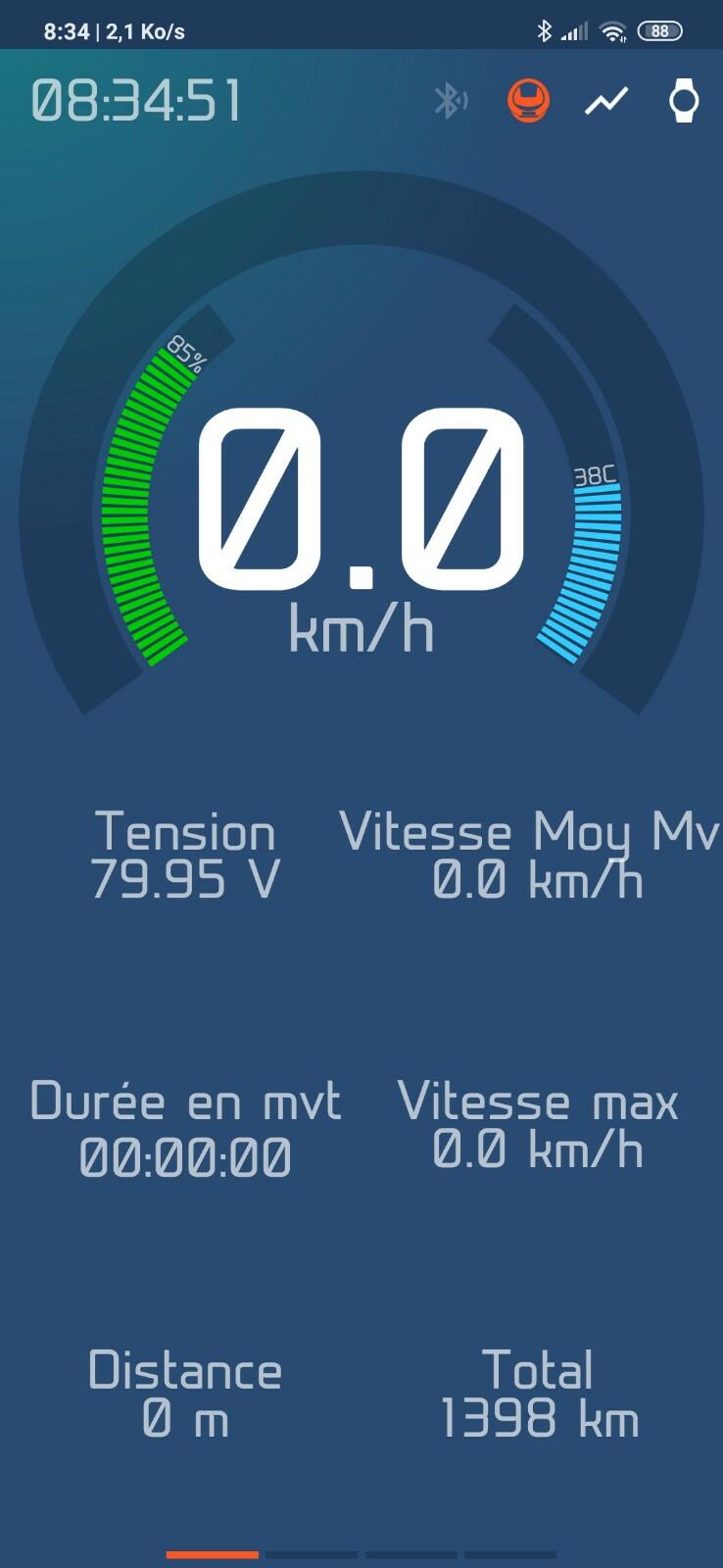Switch to the fourth page indicator

click(x=510, y=1554)
